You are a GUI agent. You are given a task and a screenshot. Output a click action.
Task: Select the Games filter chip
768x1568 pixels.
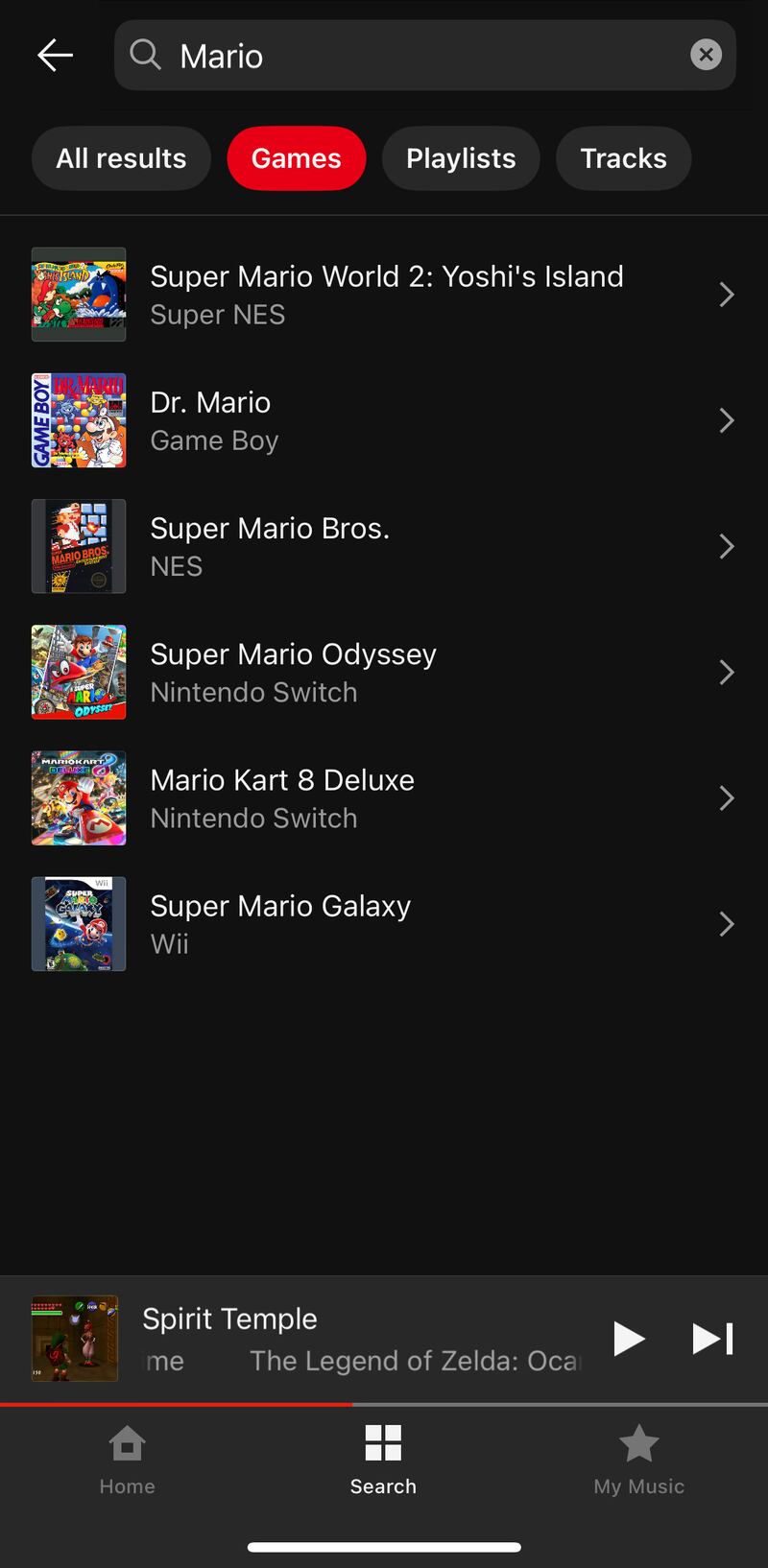click(x=296, y=158)
